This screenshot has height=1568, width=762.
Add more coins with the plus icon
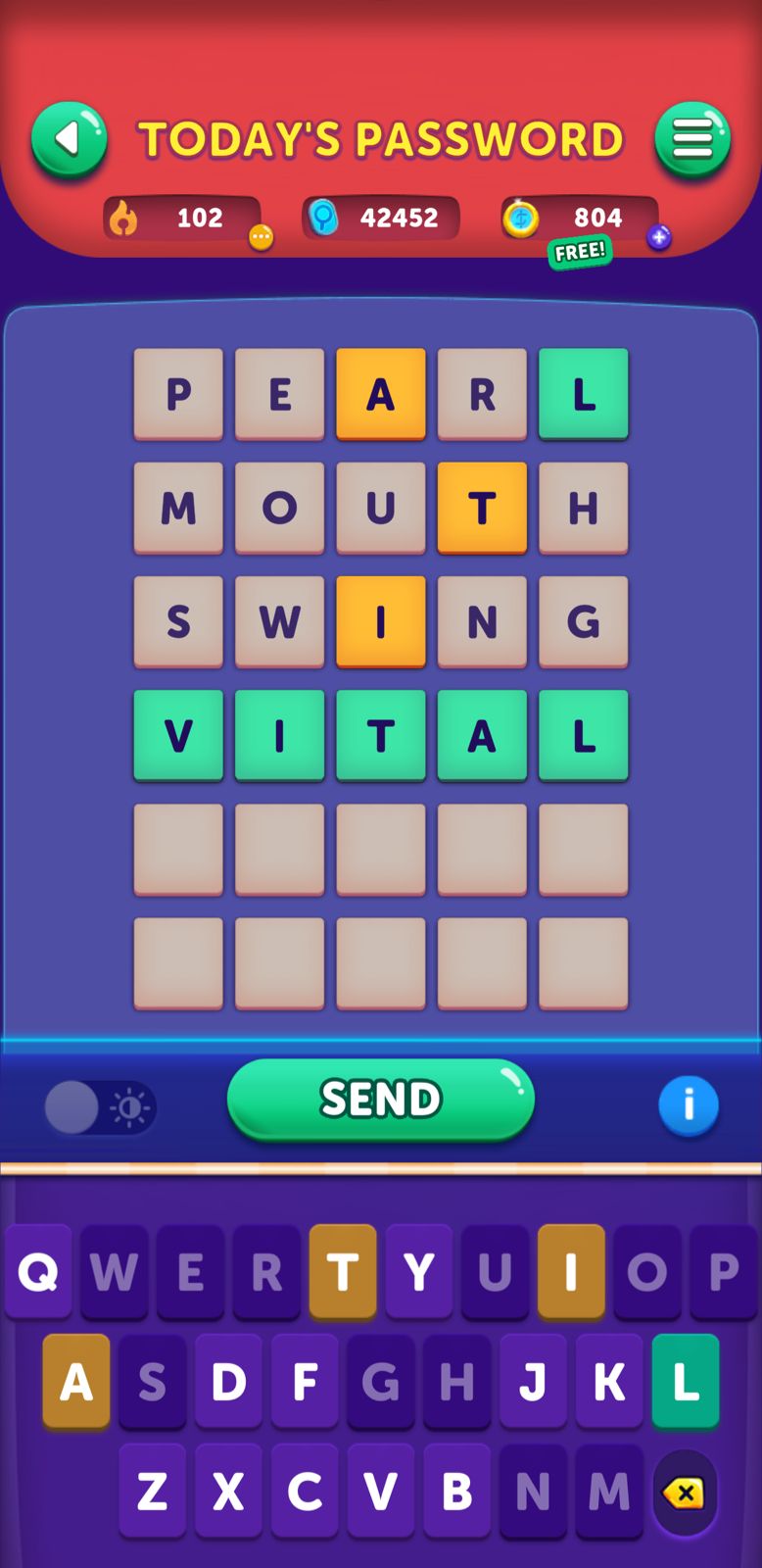coord(659,237)
